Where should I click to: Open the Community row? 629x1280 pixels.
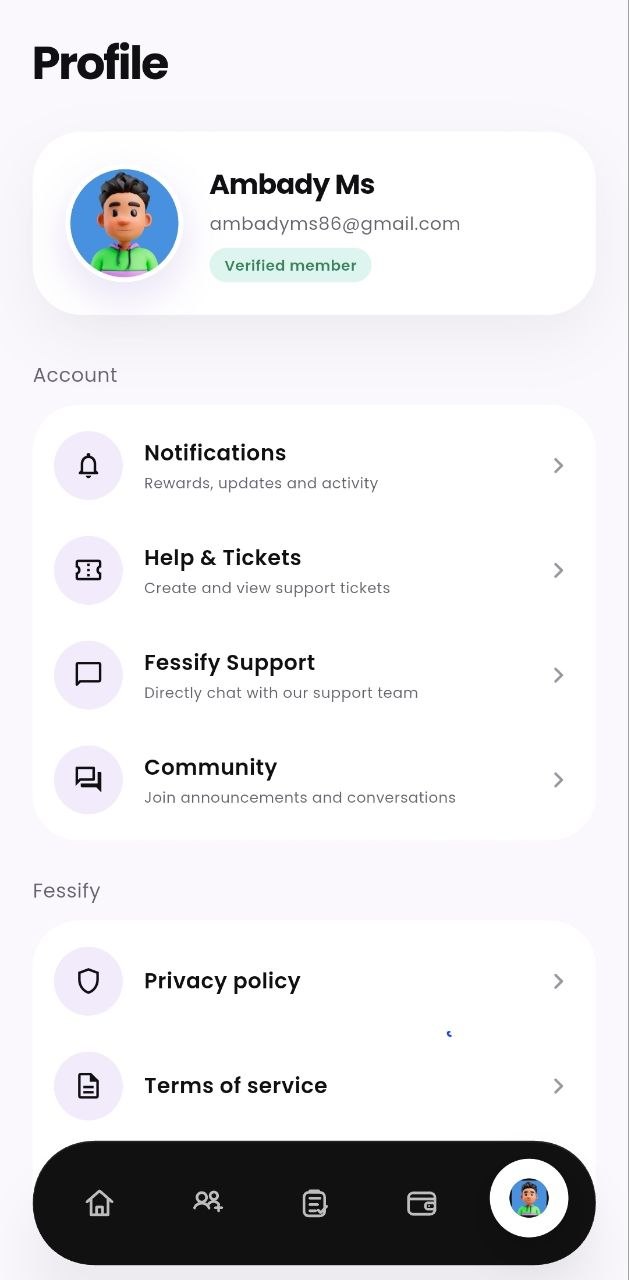[314, 781]
